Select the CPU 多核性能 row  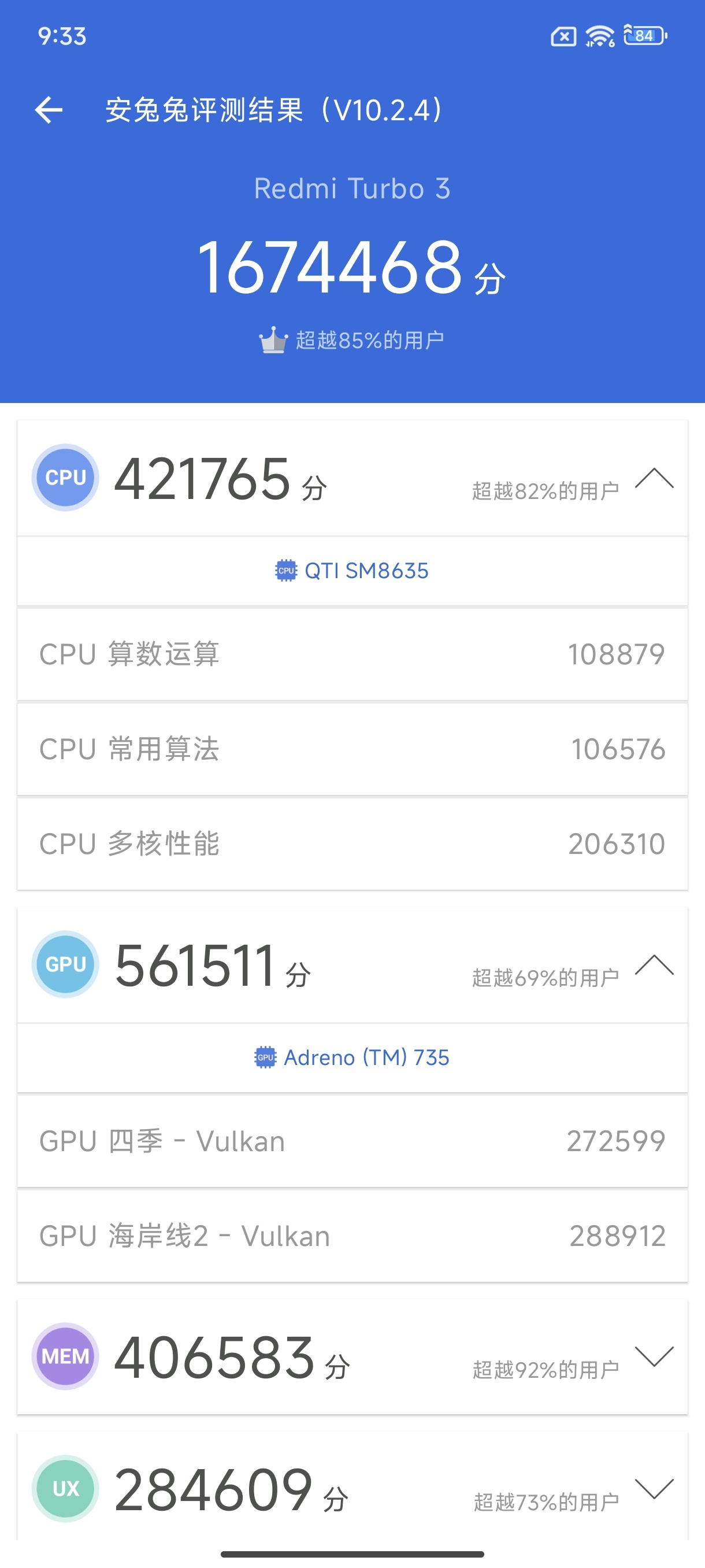(x=352, y=844)
